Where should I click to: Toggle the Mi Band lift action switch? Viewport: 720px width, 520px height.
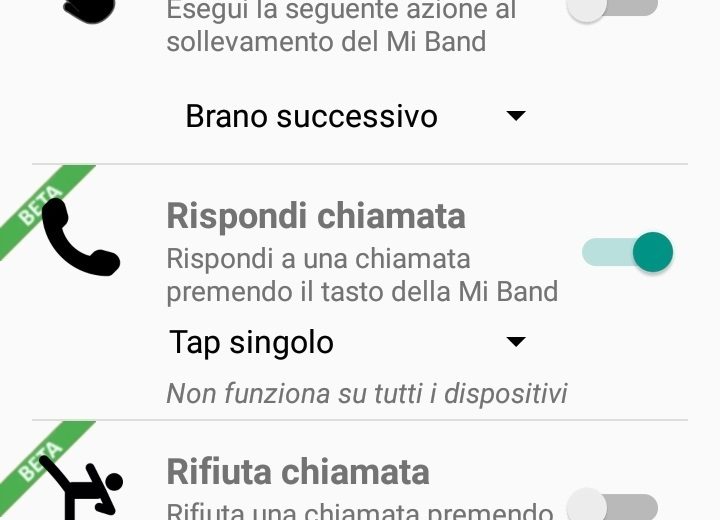tap(612, 6)
